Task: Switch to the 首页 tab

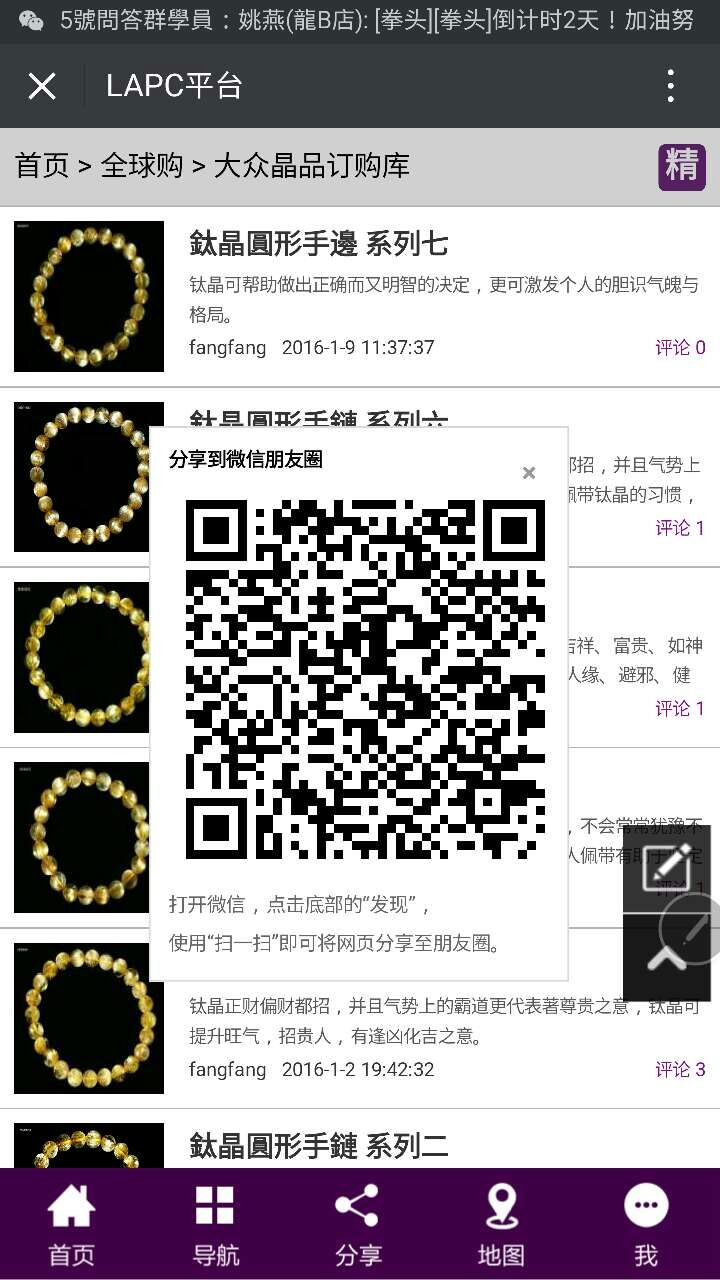Action: click(x=72, y=1225)
